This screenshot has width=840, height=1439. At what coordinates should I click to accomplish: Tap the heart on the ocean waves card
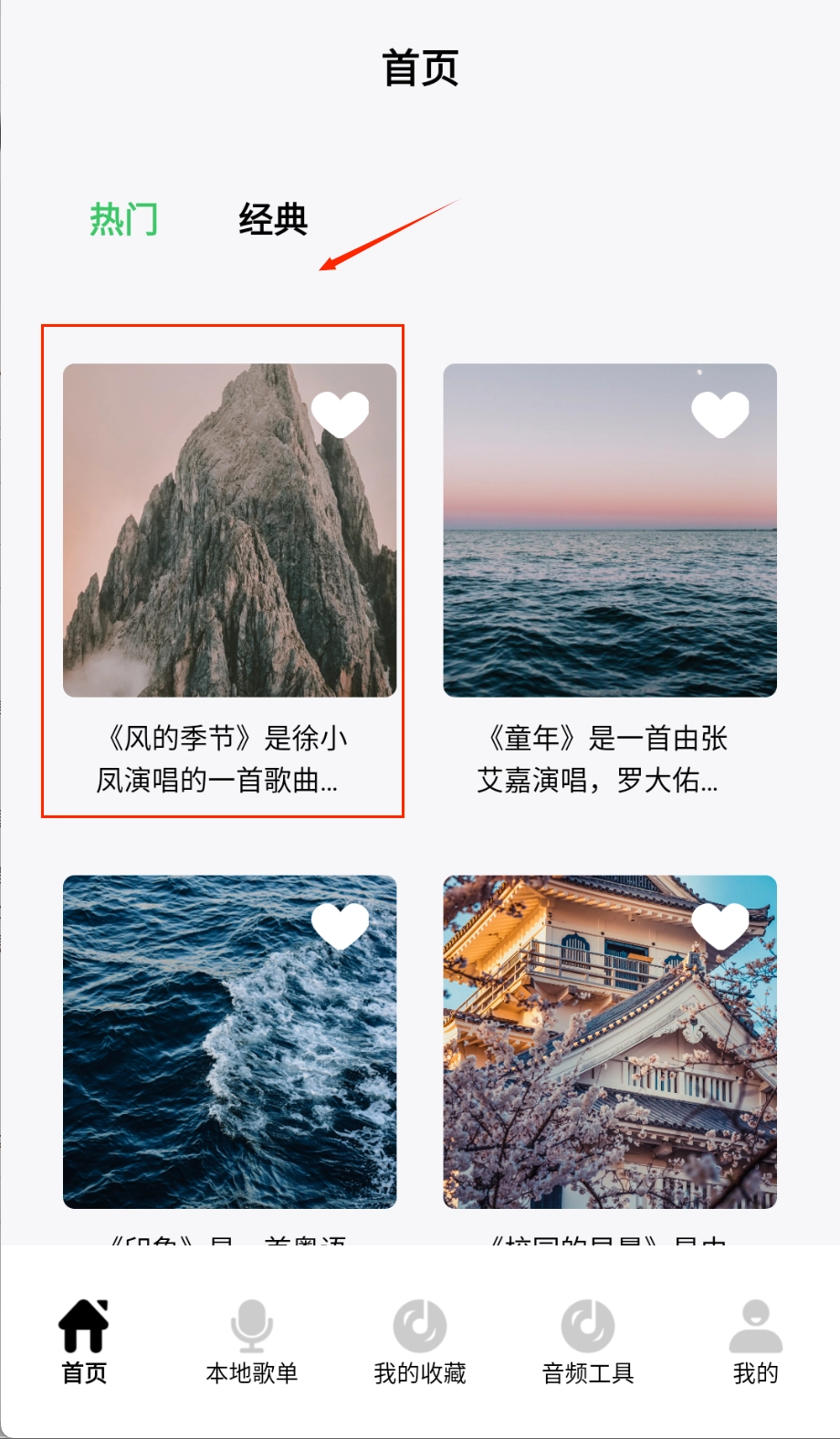pos(340,925)
